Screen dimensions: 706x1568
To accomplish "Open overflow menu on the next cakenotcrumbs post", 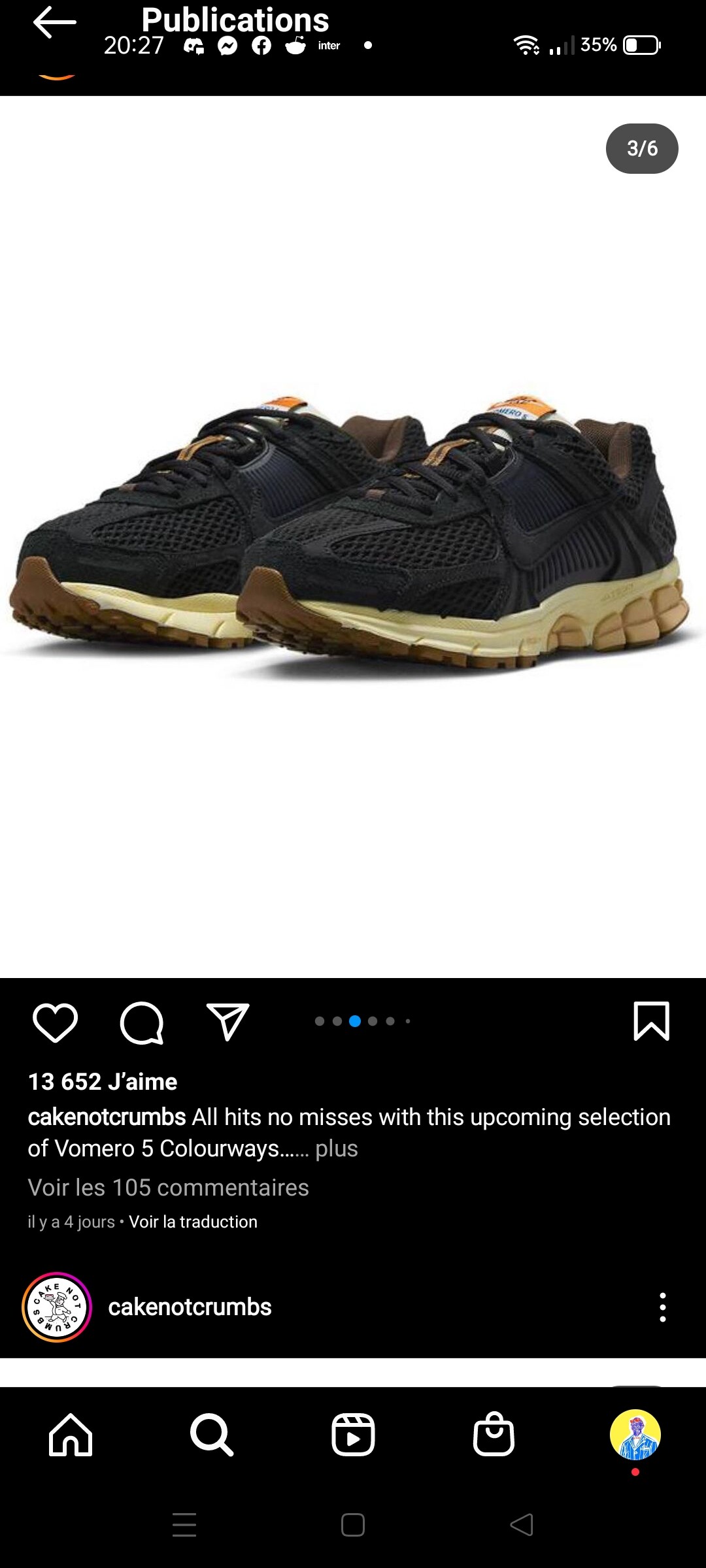I will tap(662, 1307).
